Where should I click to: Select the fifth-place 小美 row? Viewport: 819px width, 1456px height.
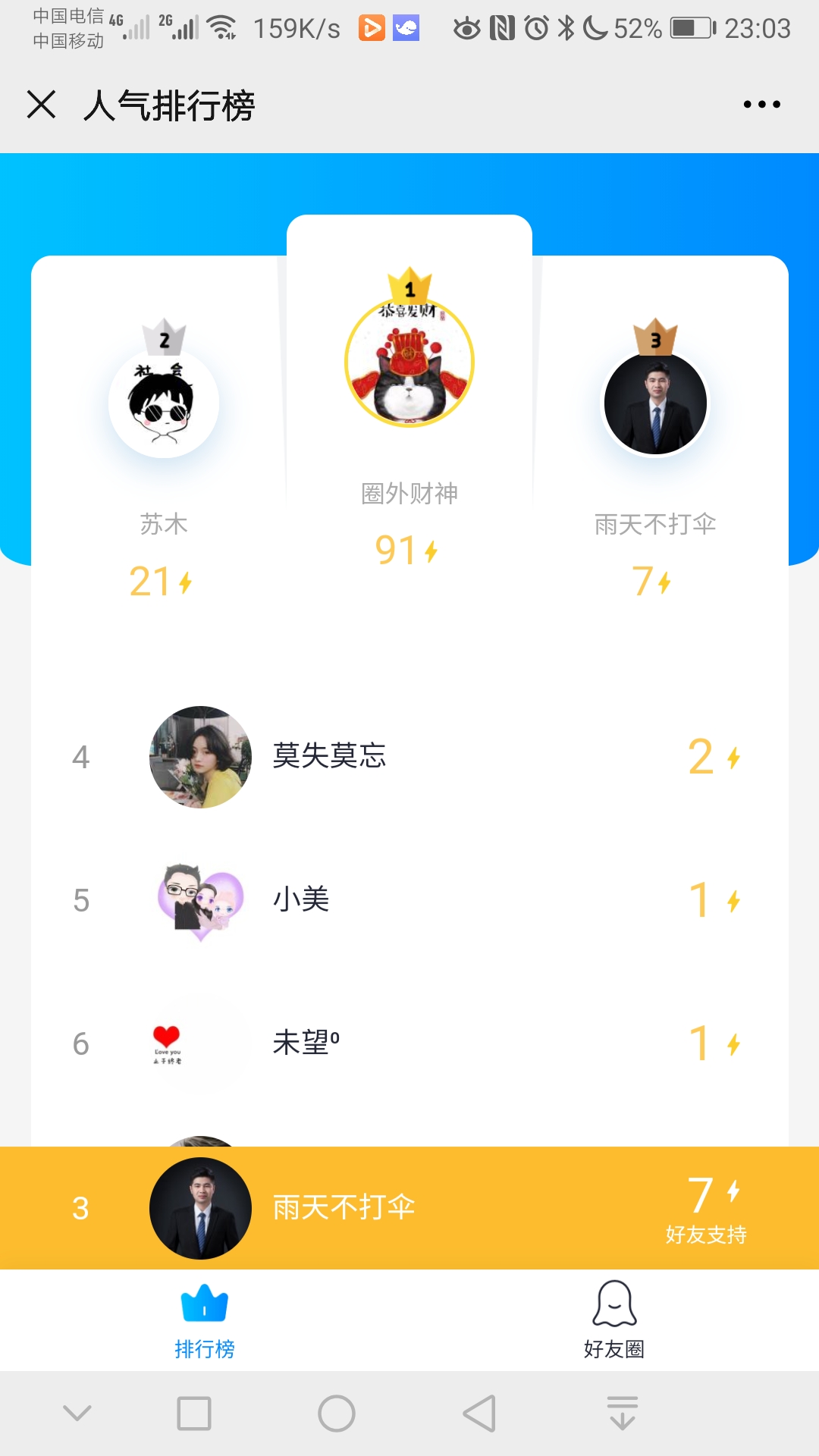(x=409, y=900)
